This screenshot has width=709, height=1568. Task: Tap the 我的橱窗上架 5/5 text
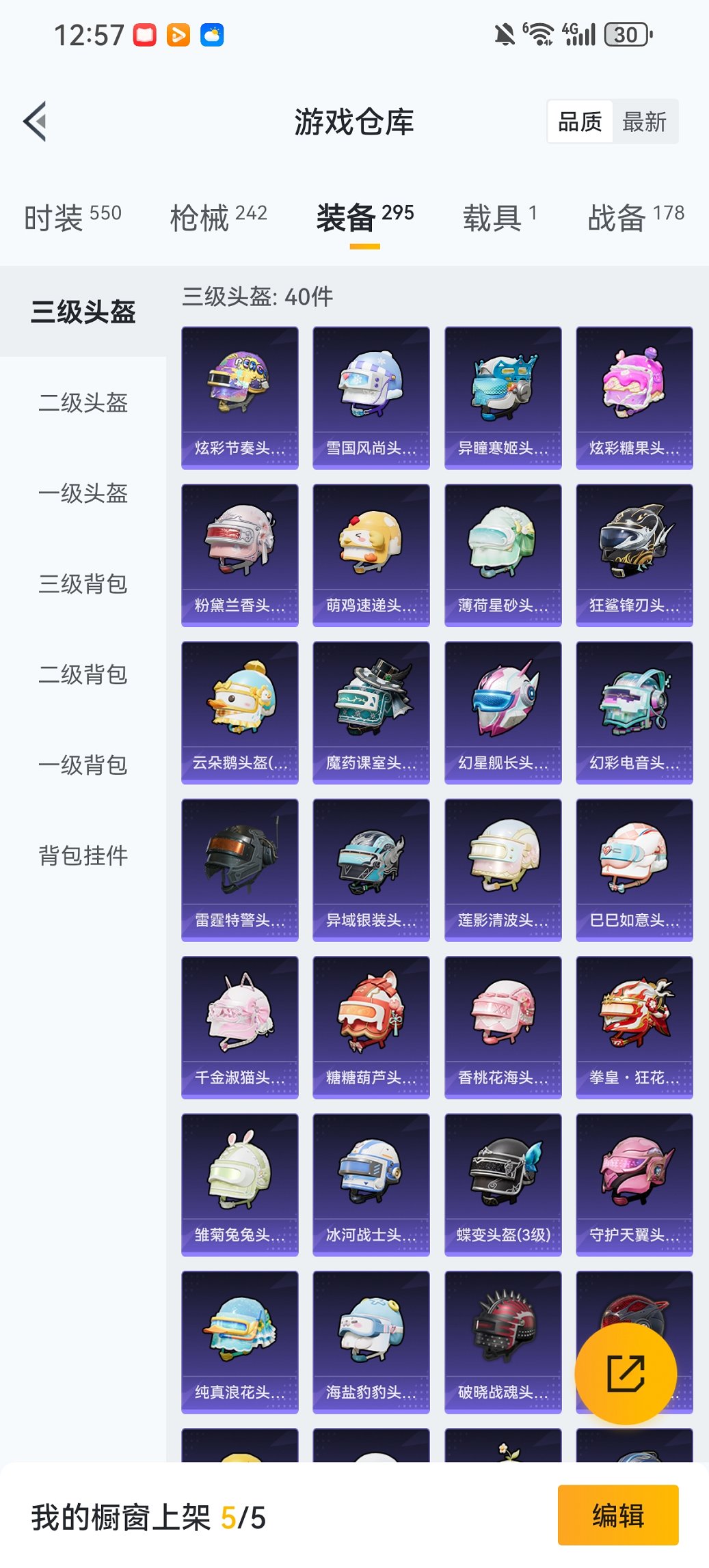tap(148, 1514)
